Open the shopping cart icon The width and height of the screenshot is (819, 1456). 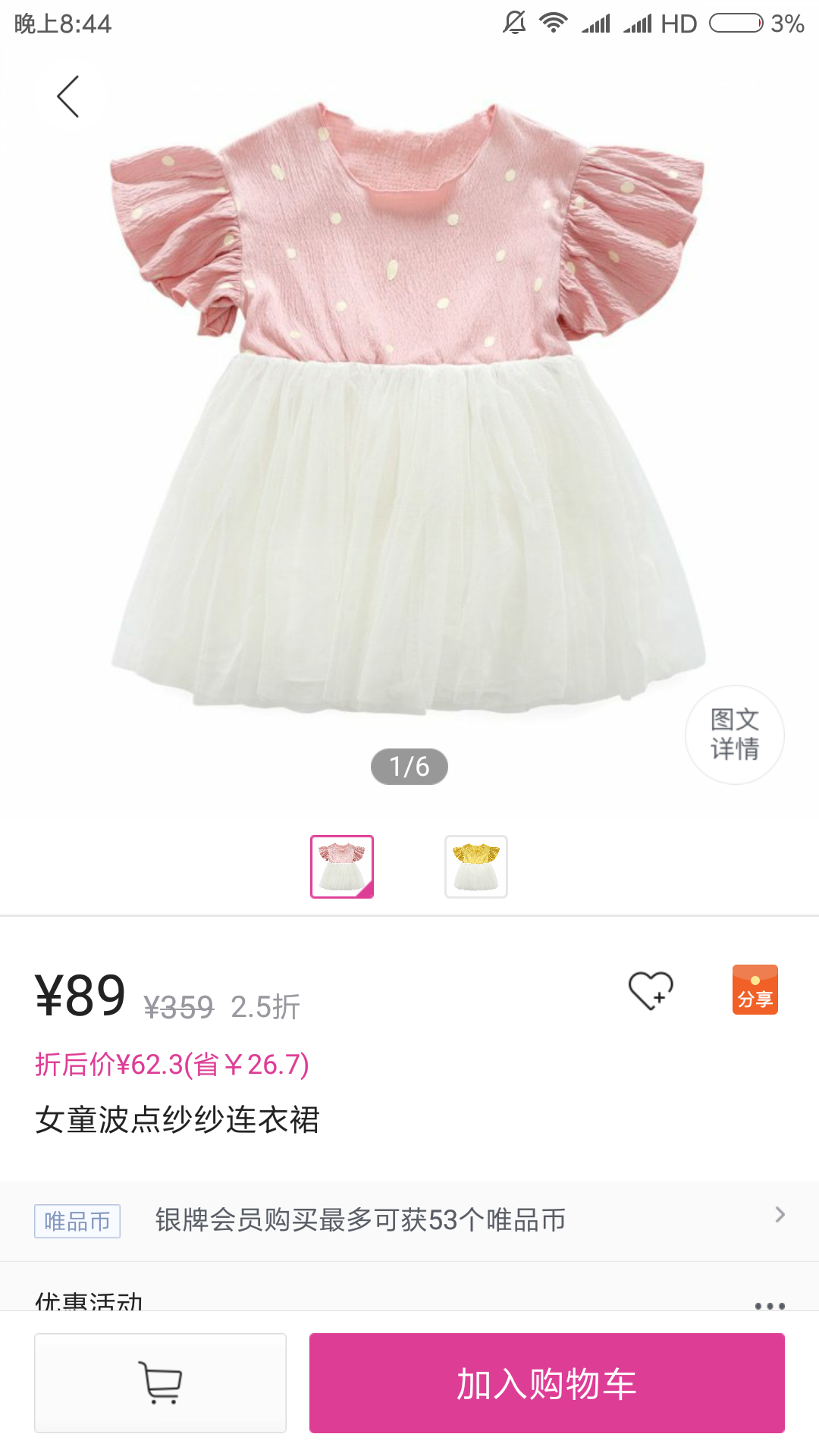tap(160, 1383)
